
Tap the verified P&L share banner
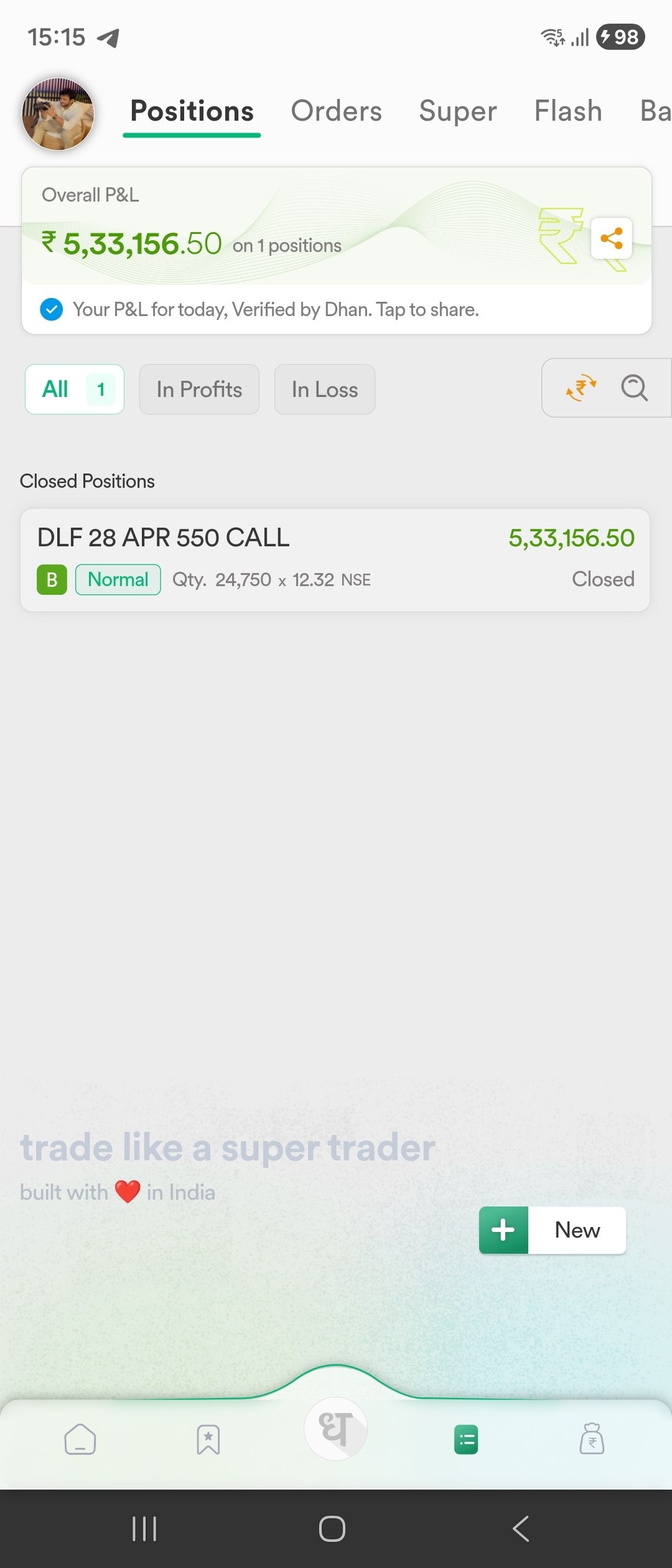tap(275, 309)
